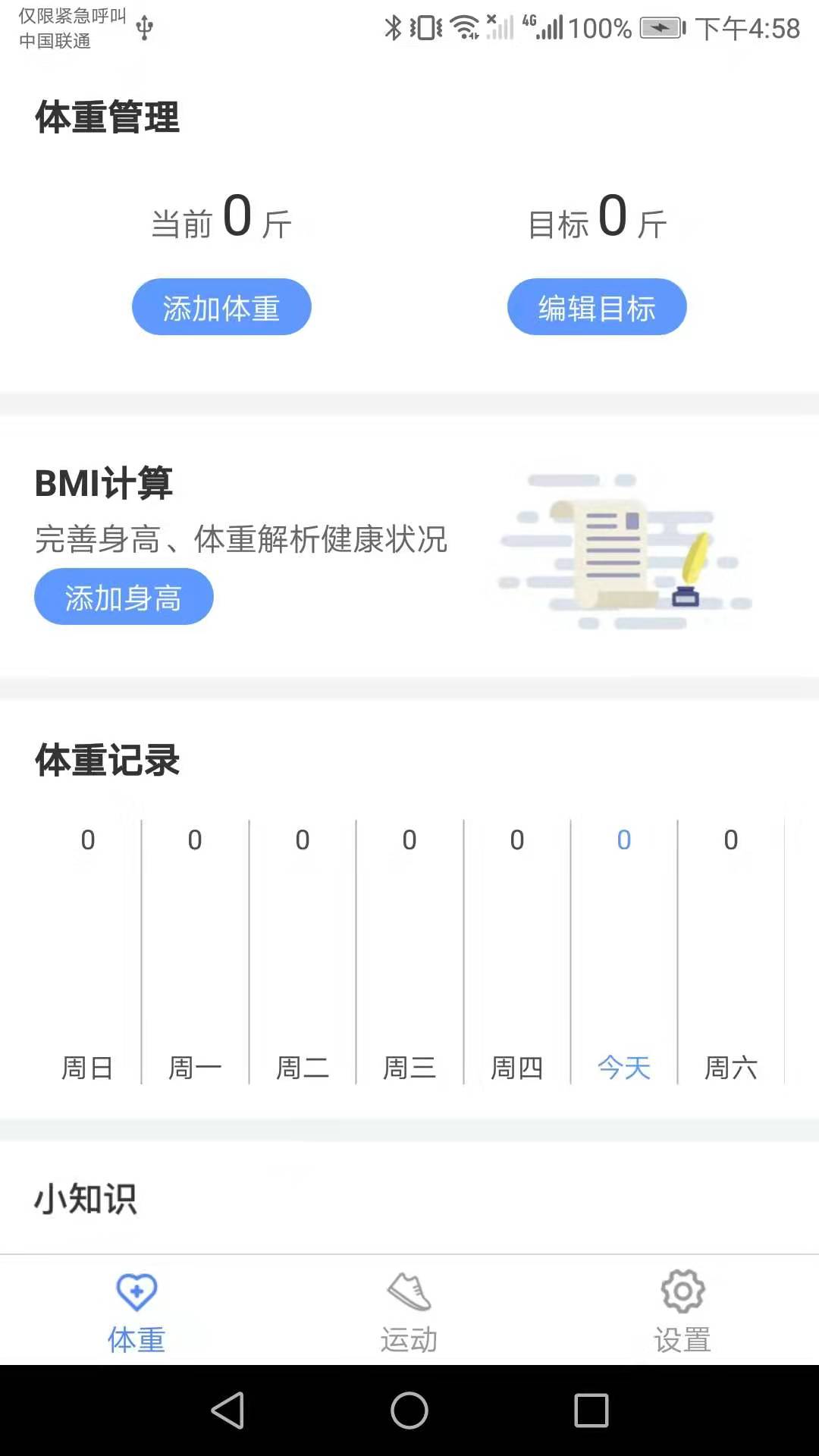The image size is (819, 1456).
Task: Tap the 添加体重 button
Action: coord(221,306)
